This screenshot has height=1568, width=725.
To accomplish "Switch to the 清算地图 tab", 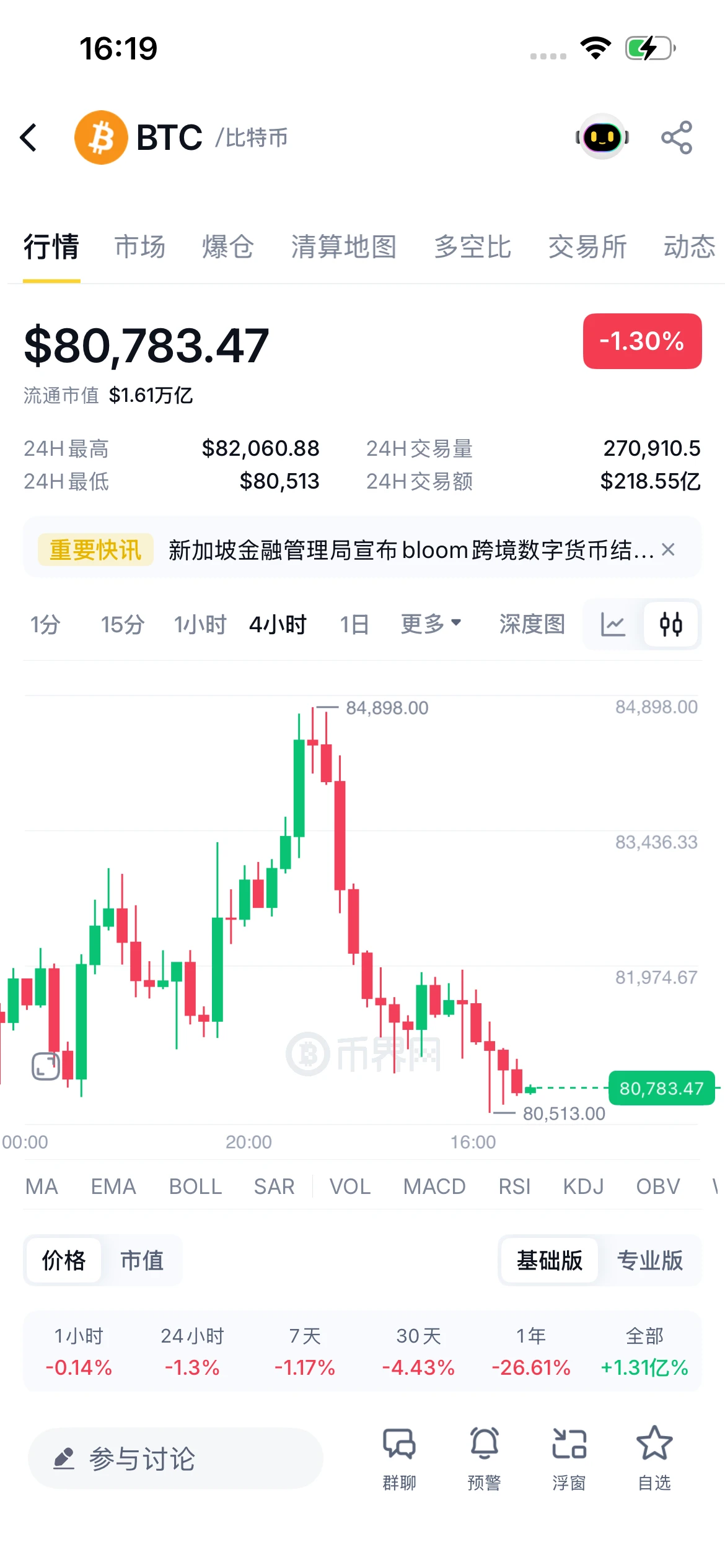I will click(344, 246).
